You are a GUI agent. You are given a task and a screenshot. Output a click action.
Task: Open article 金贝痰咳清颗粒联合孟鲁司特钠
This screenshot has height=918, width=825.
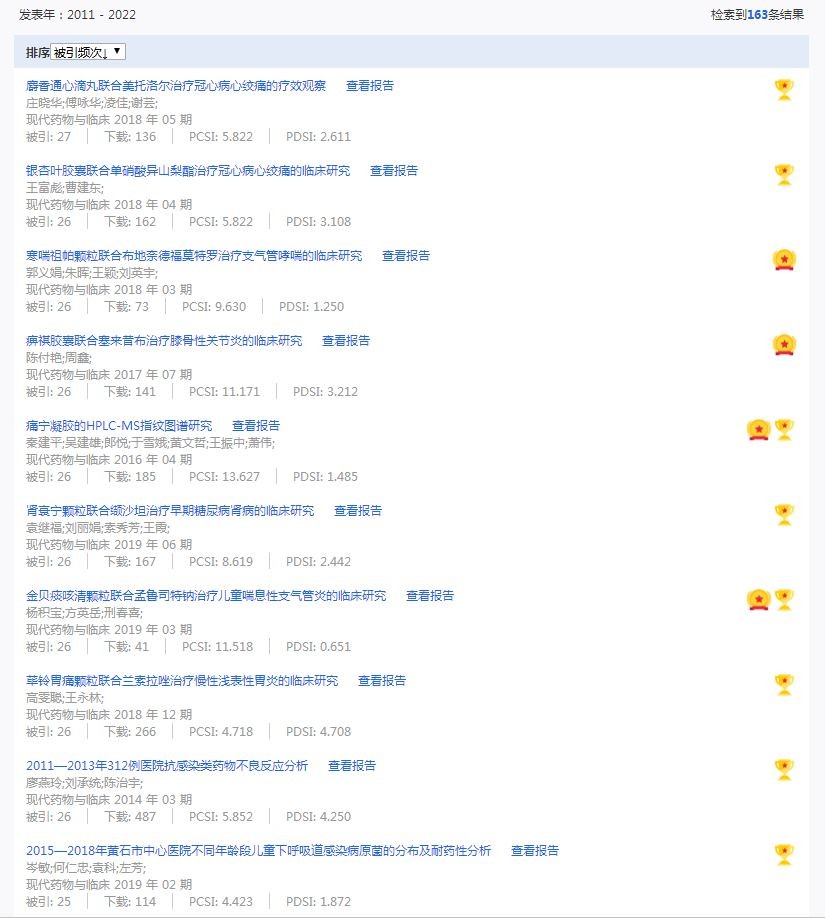point(206,596)
